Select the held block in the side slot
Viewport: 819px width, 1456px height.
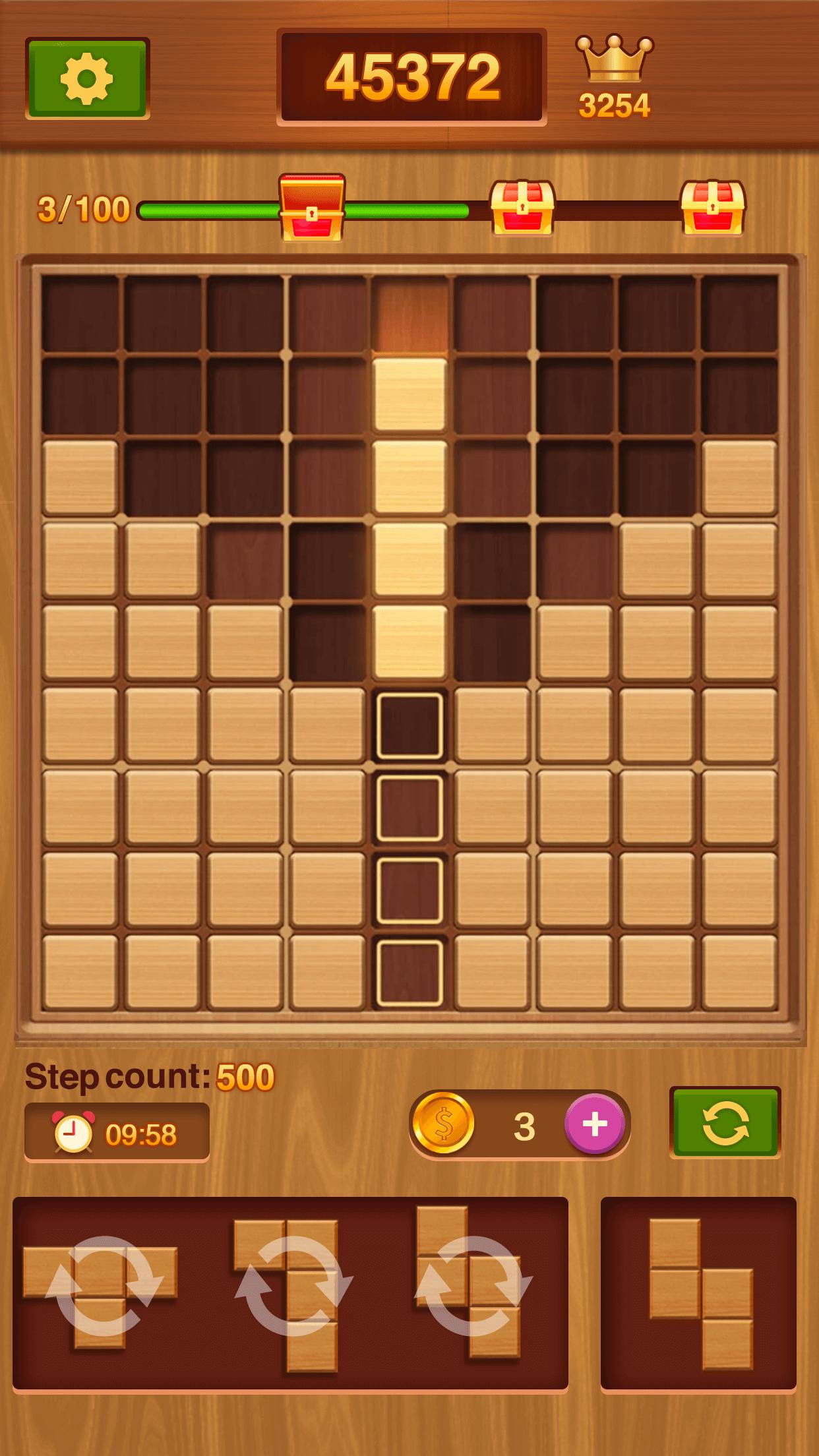point(699,1292)
